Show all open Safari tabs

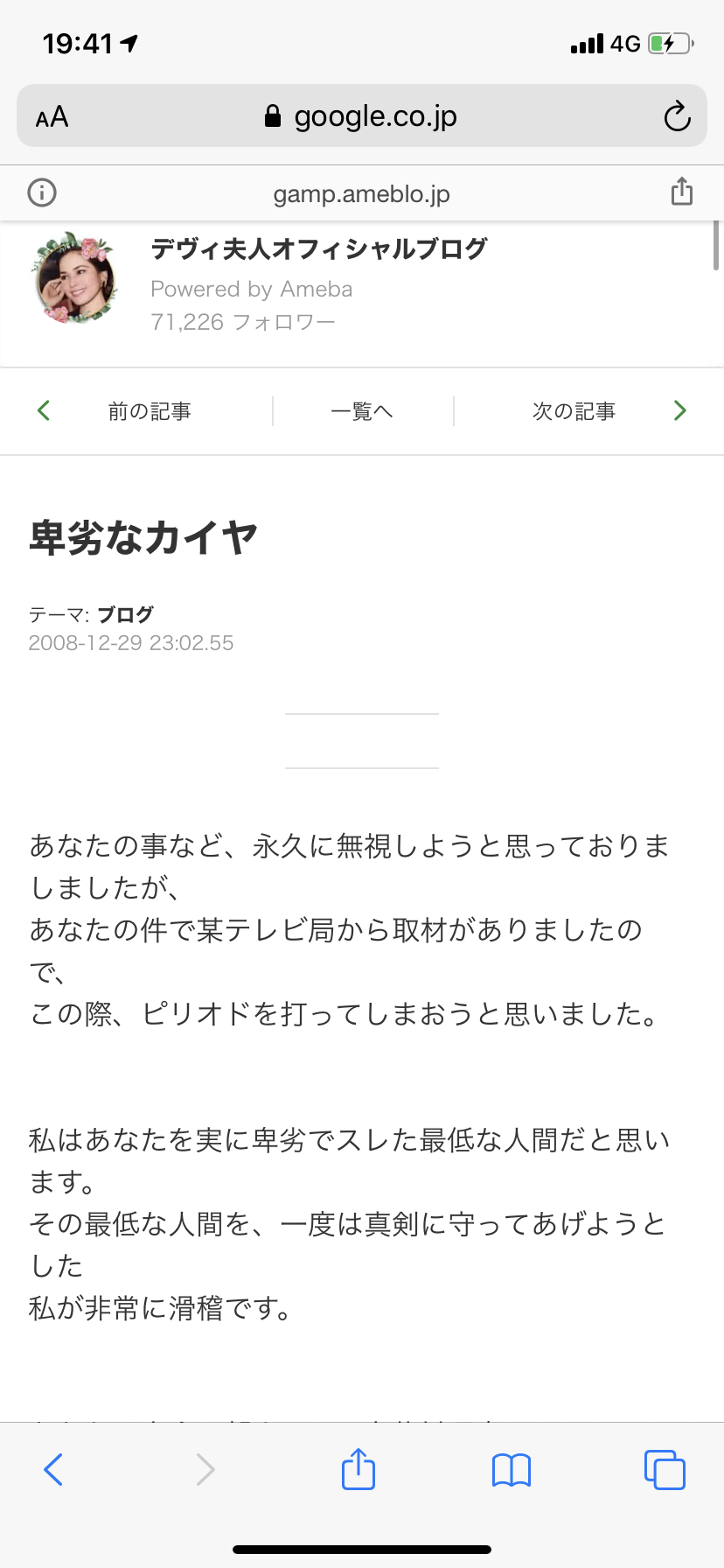(665, 1469)
